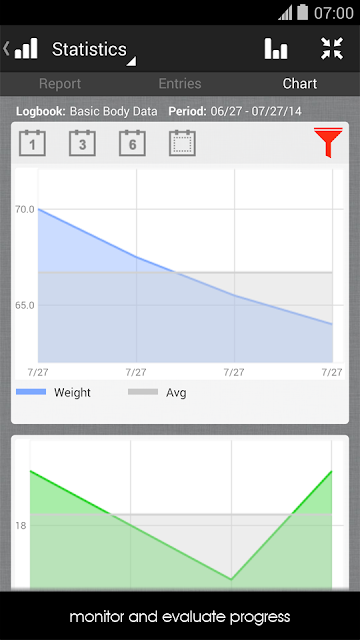The width and height of the screenshot is (360, 640).
Task: Select the 1 month calendar period
Action: (x=33, y=143)
